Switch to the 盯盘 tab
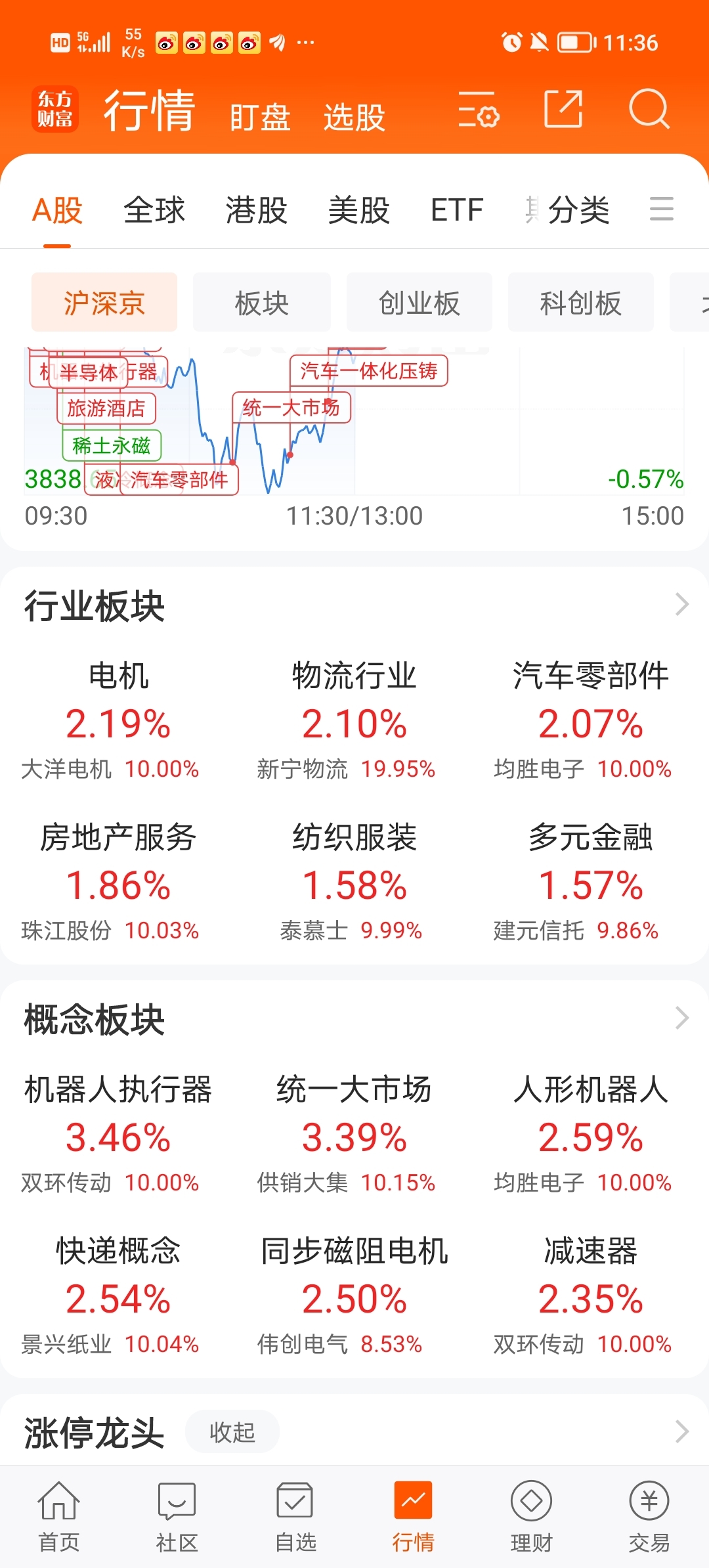 [260, 118]
